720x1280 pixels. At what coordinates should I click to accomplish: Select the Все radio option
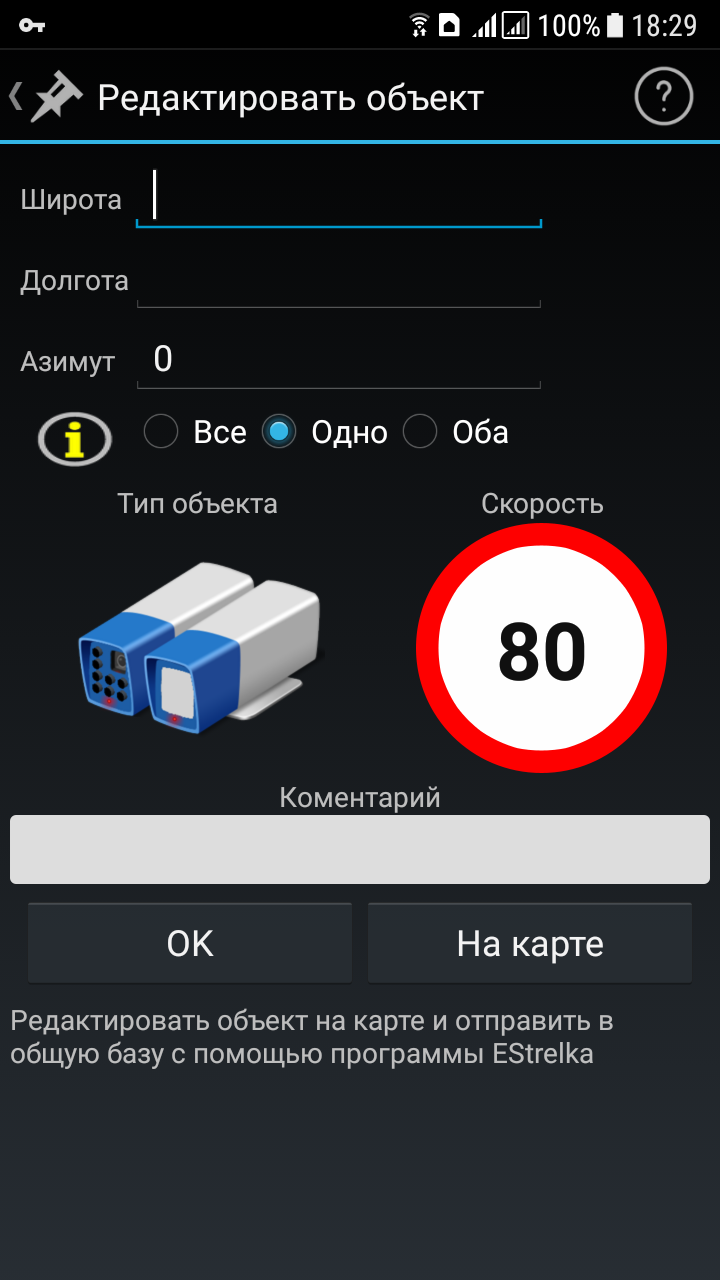[x=161, y=432]
